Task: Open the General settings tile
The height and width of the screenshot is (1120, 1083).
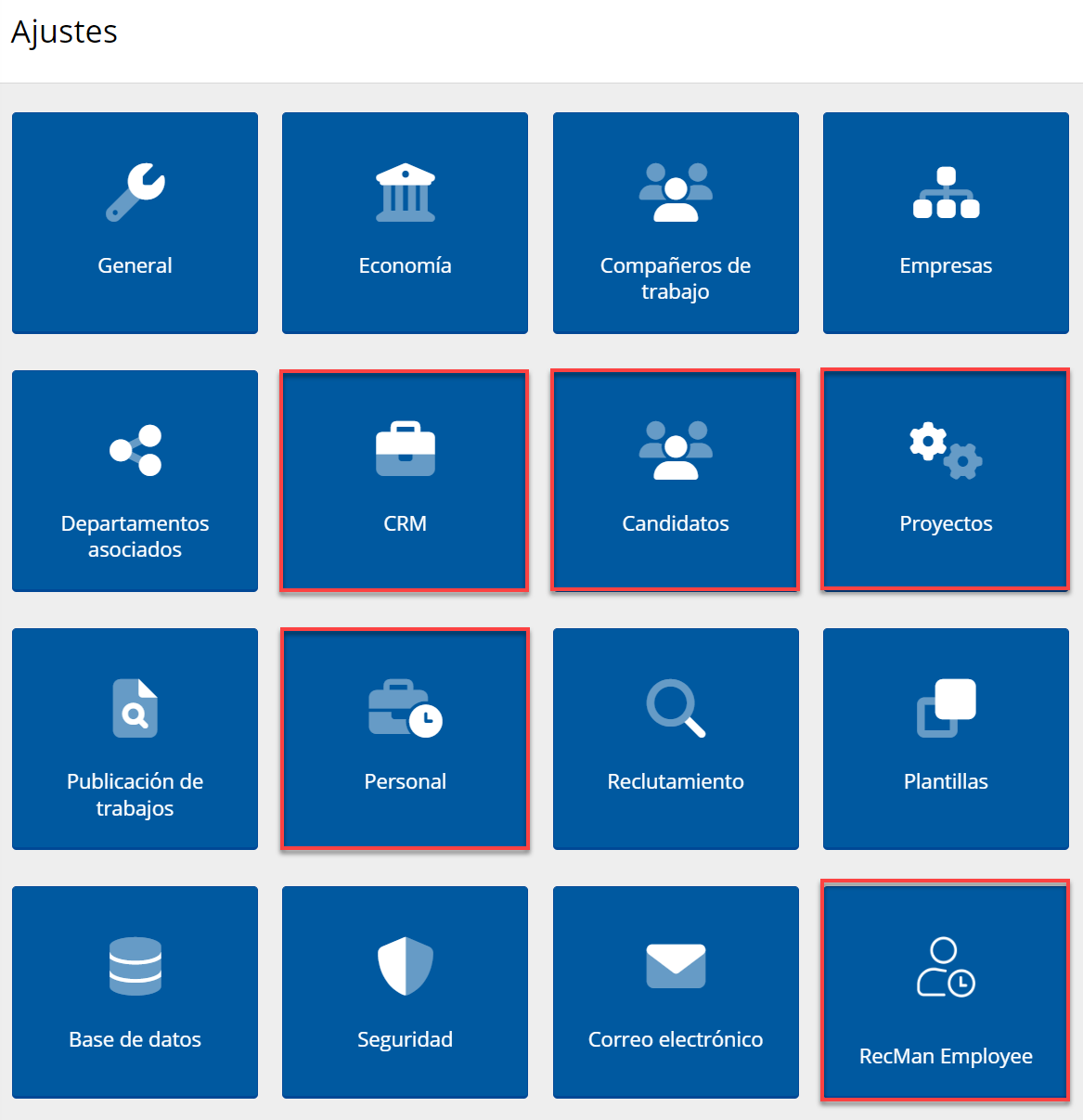Action: click(135, 223)
